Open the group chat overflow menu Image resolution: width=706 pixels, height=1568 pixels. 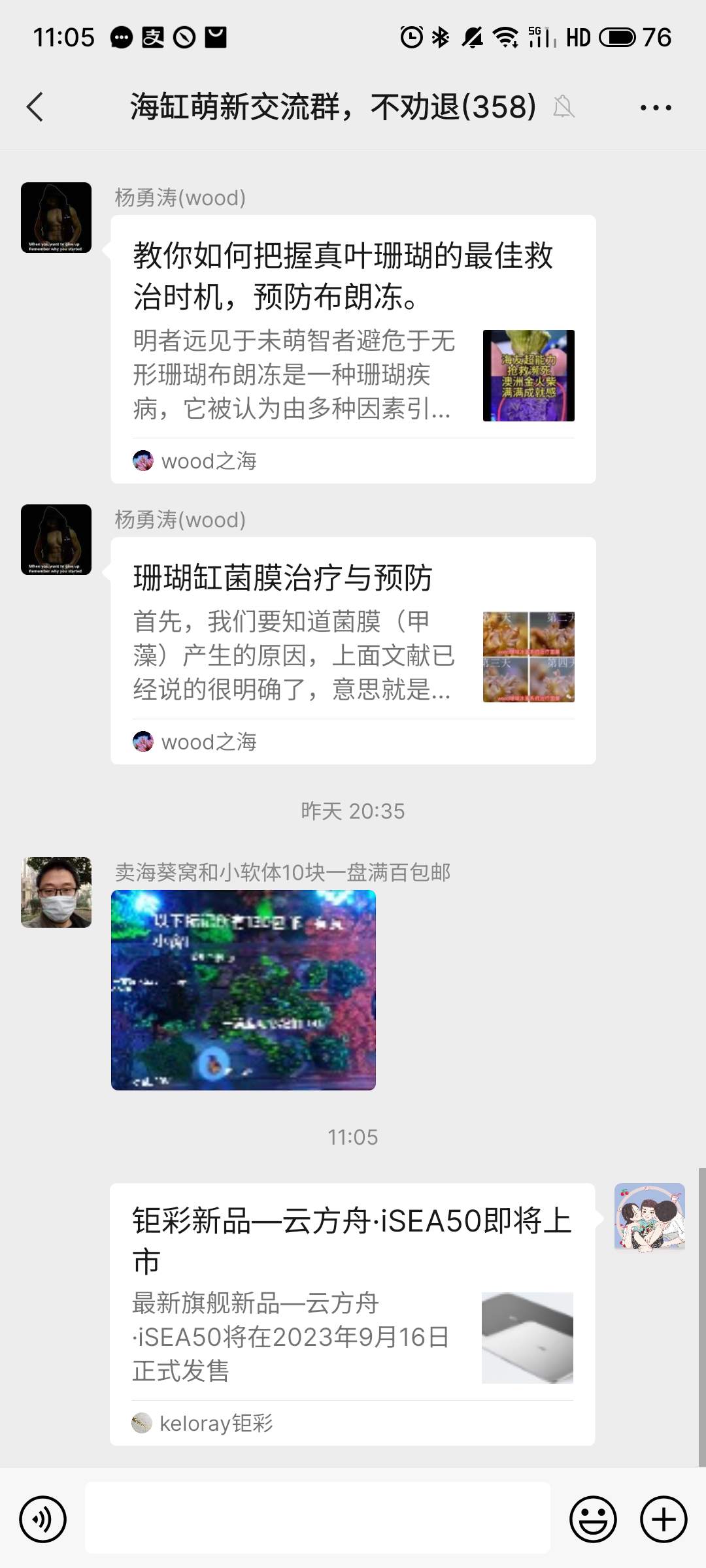click(656, 107)
